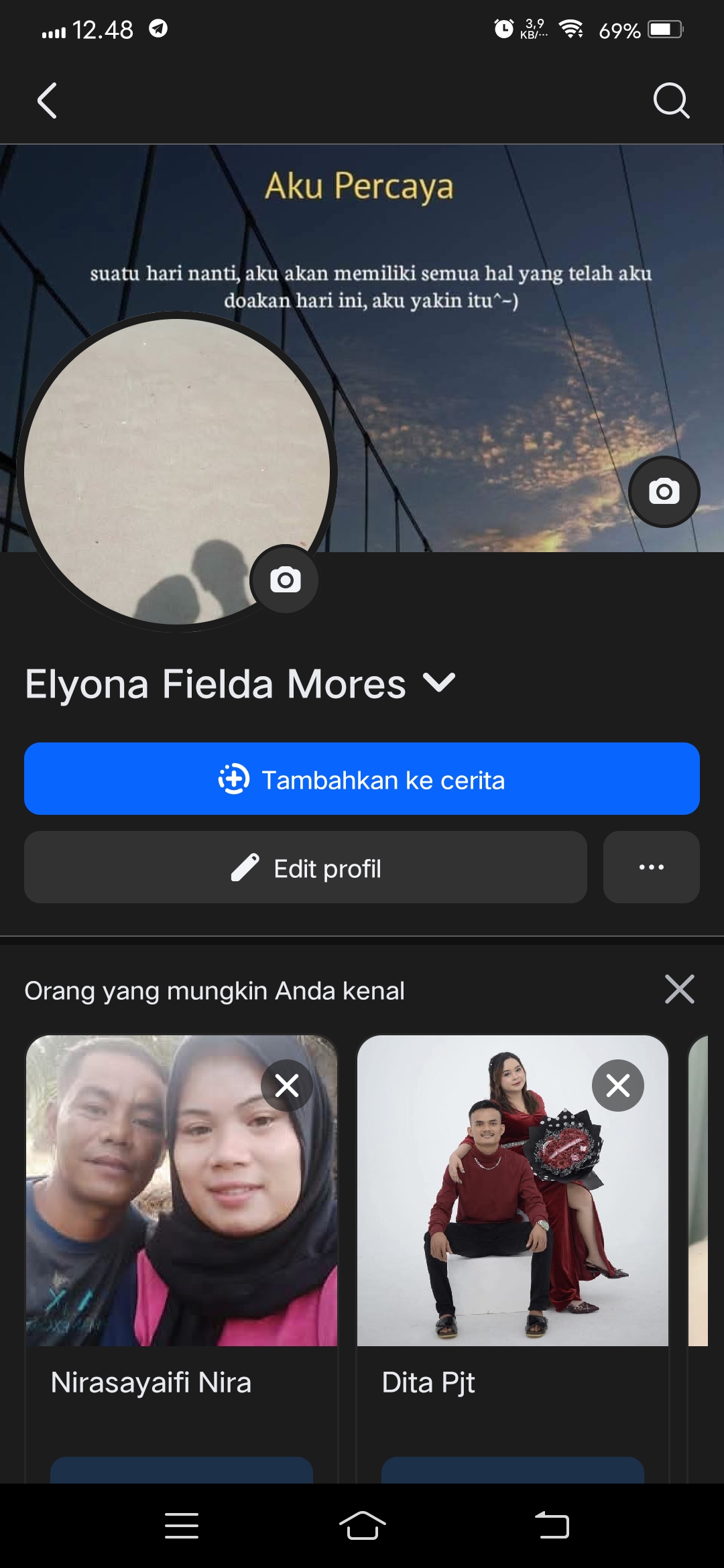The width and height of the screenshot is (724, 1568).
Task: Go back using the top-left arrow
Action: pyautogui.click(x=47, y=101)
